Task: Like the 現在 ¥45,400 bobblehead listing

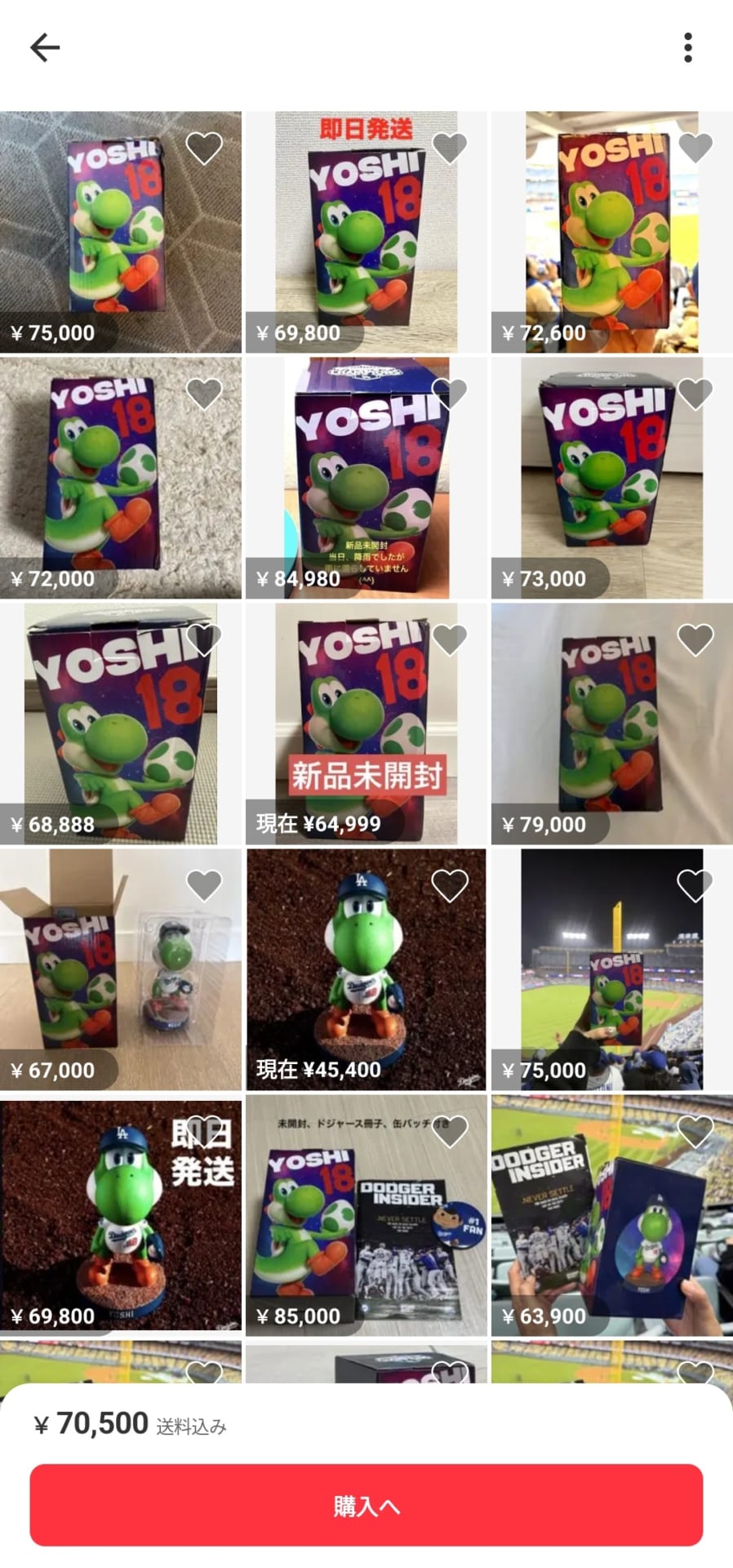Action: click(450, 886)
